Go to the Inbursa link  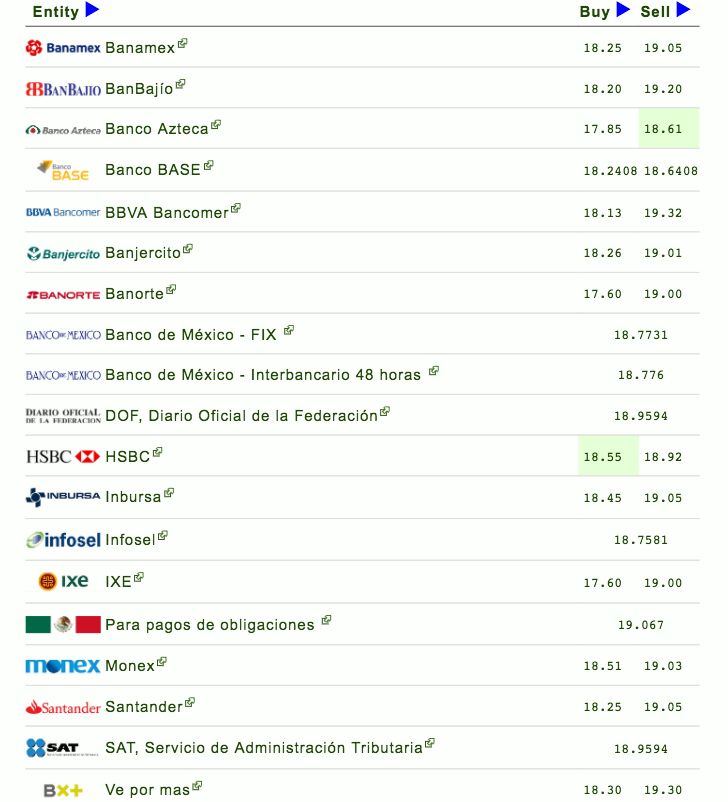133,498
